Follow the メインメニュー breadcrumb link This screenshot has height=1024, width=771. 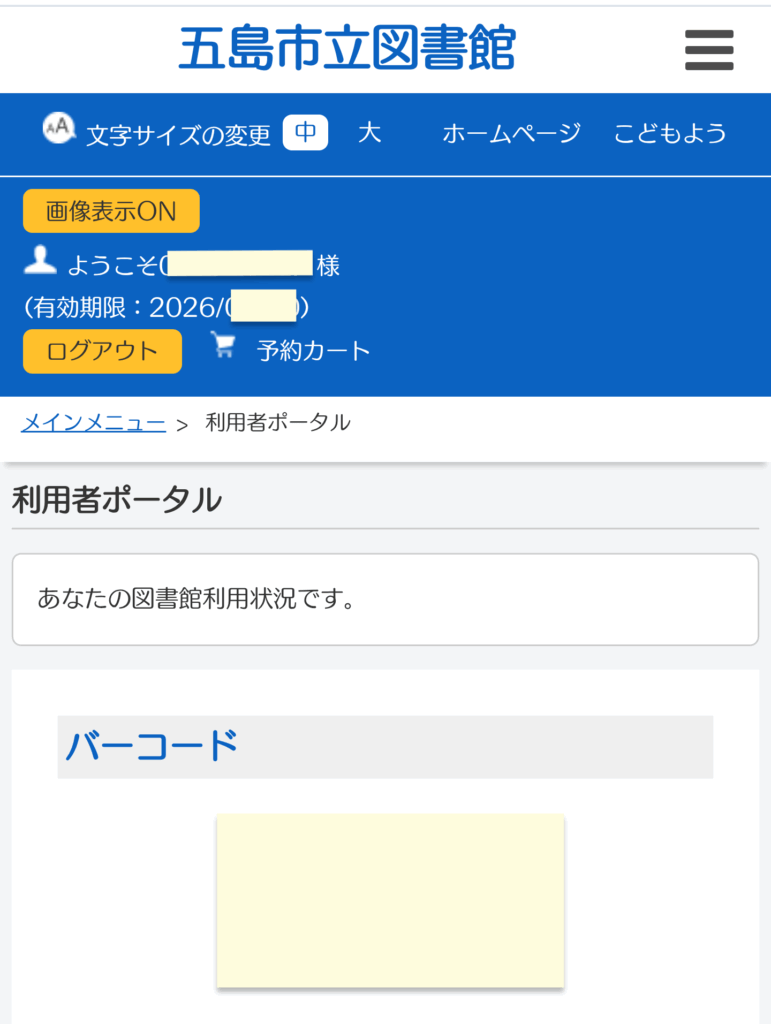(93, 422)
